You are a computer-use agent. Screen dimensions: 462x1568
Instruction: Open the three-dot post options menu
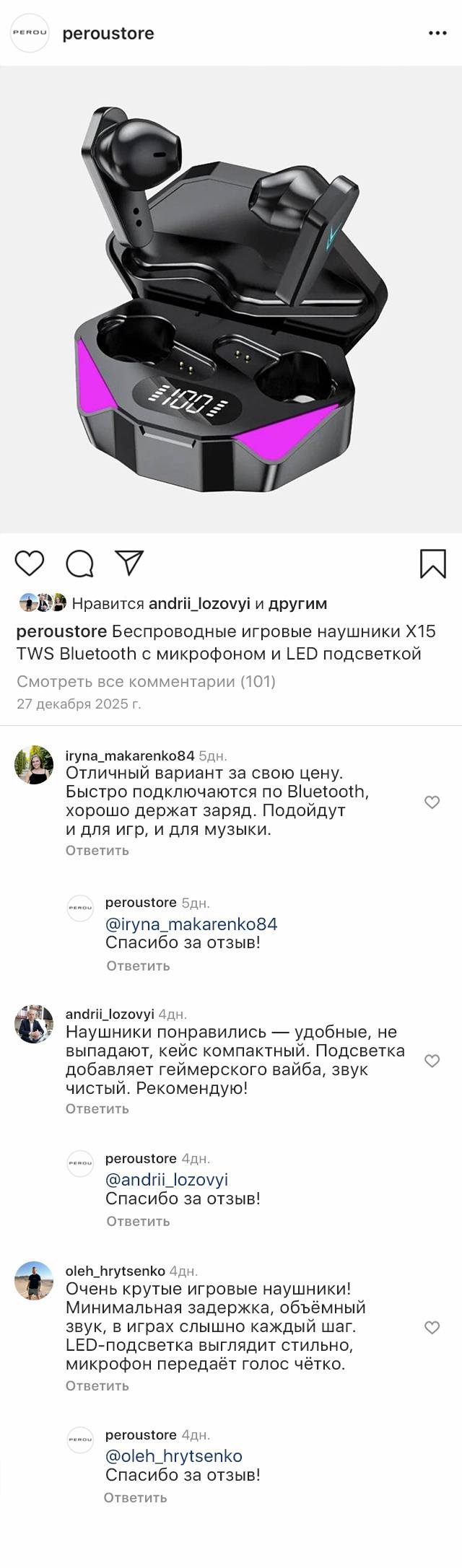[x=437, y=34]
